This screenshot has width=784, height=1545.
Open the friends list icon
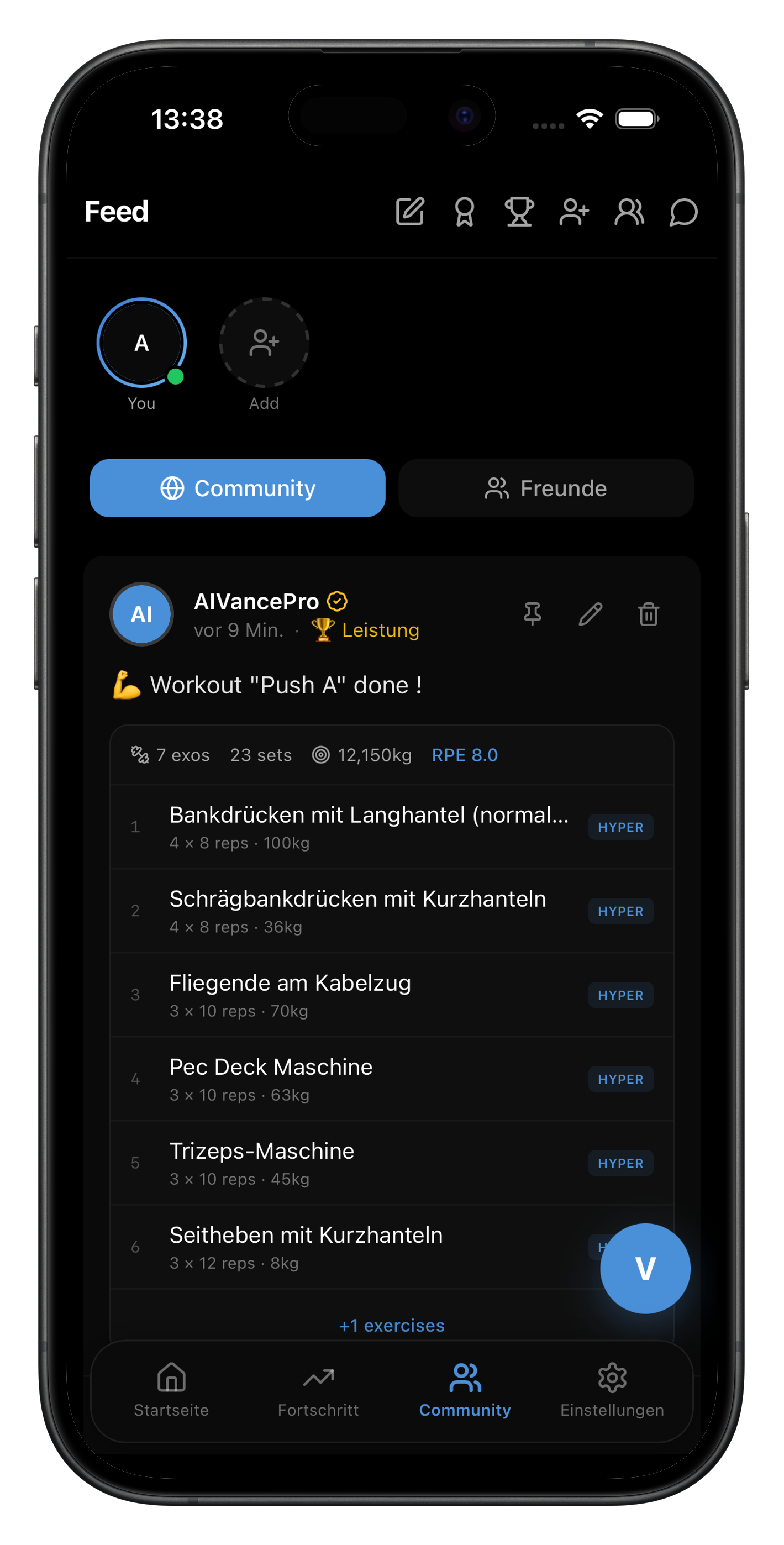point(629,211)
